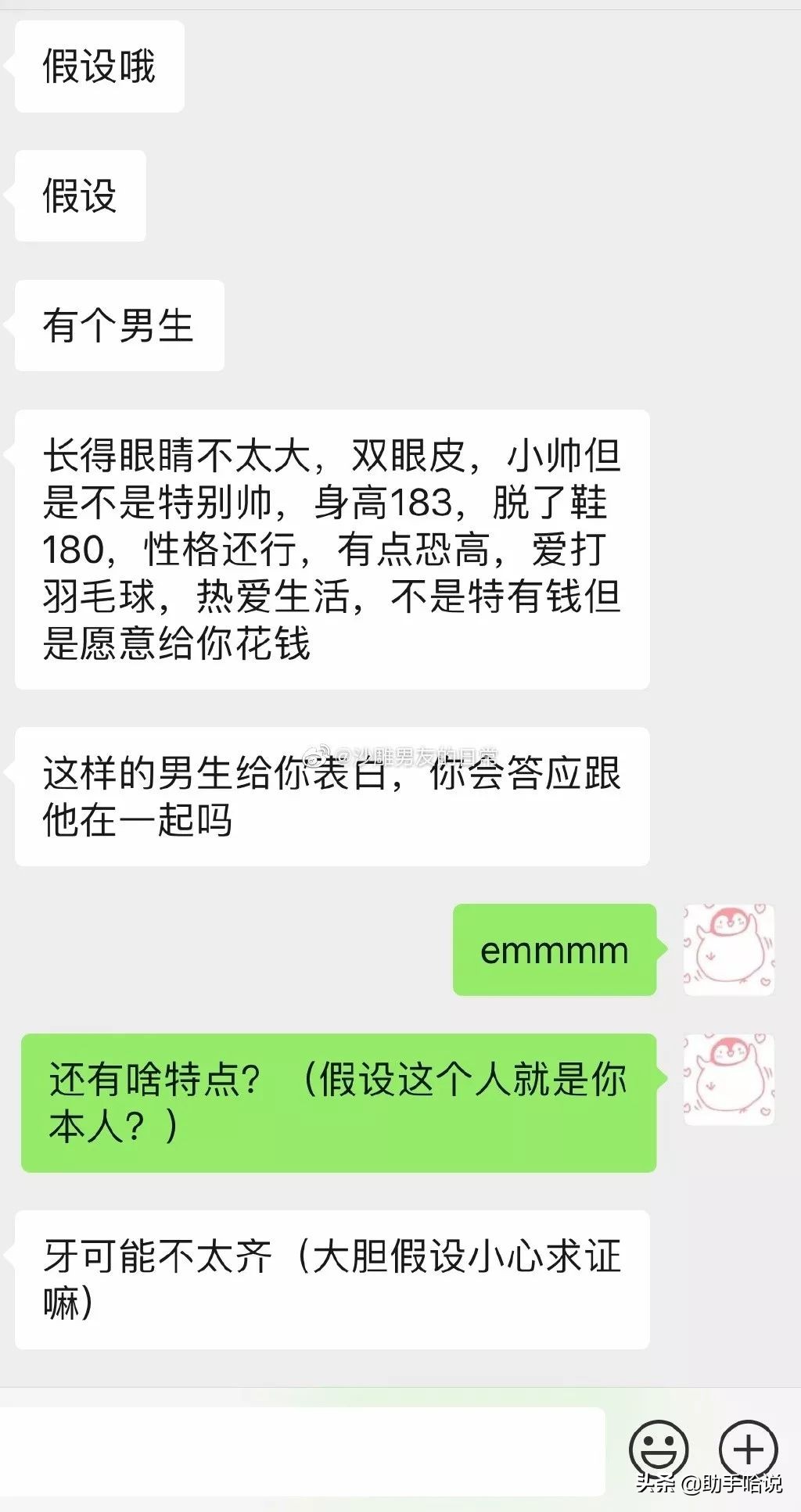Tap the 这样的男生给你表白 bubble
The image size is (801, 1512).
(332, 794)
